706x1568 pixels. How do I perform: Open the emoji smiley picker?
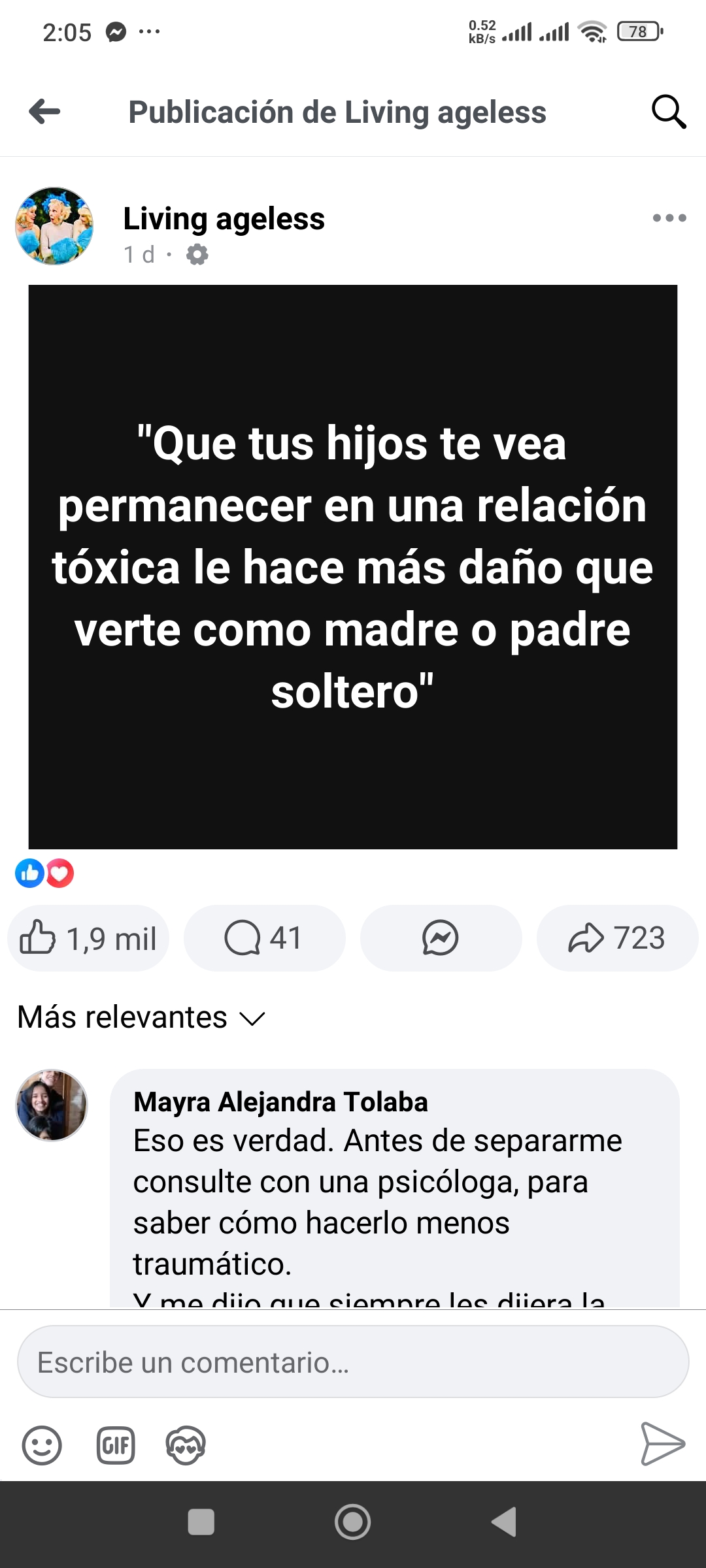(x=42, y=1445)
